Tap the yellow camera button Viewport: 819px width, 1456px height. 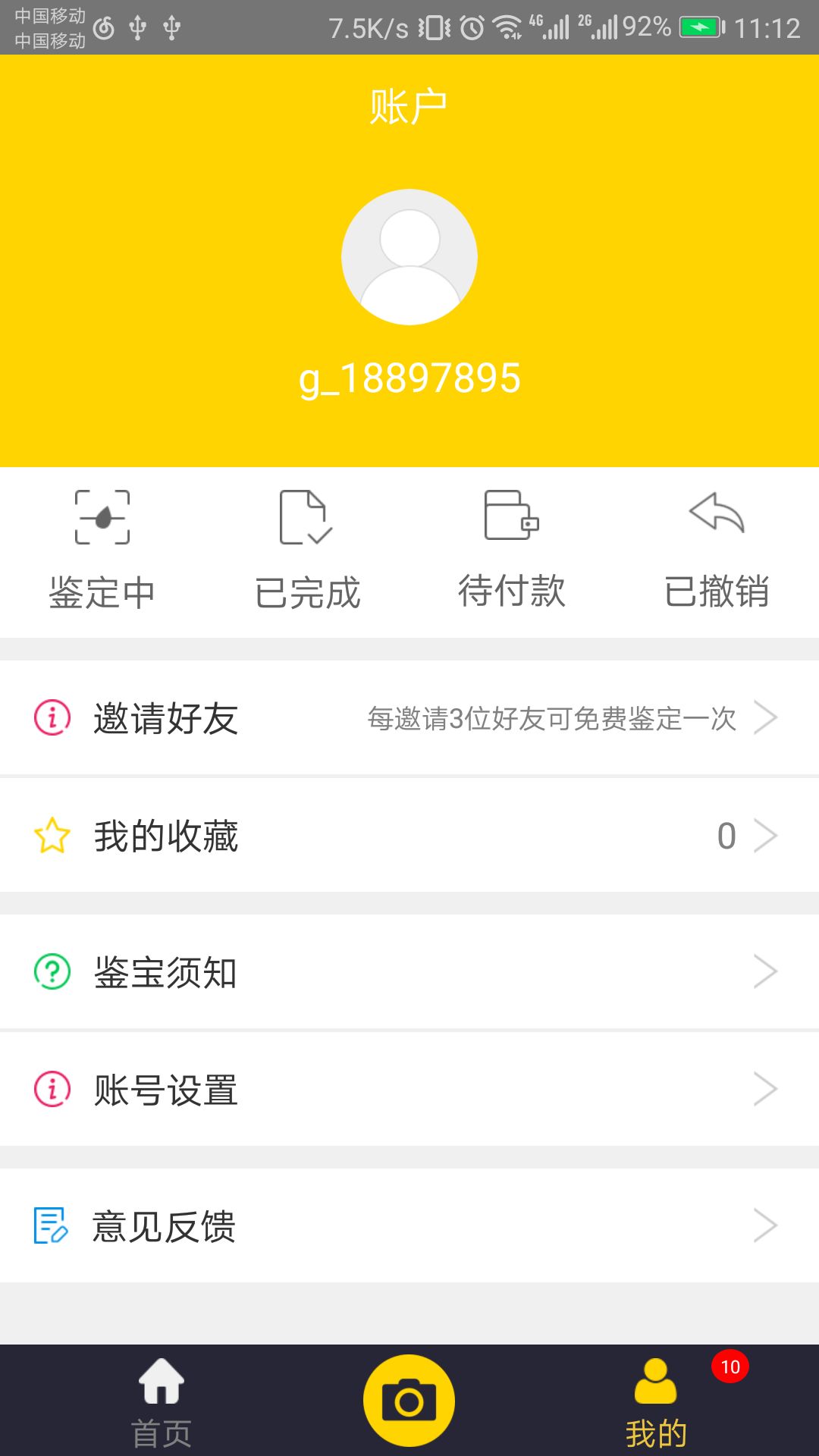[409, 1401]
